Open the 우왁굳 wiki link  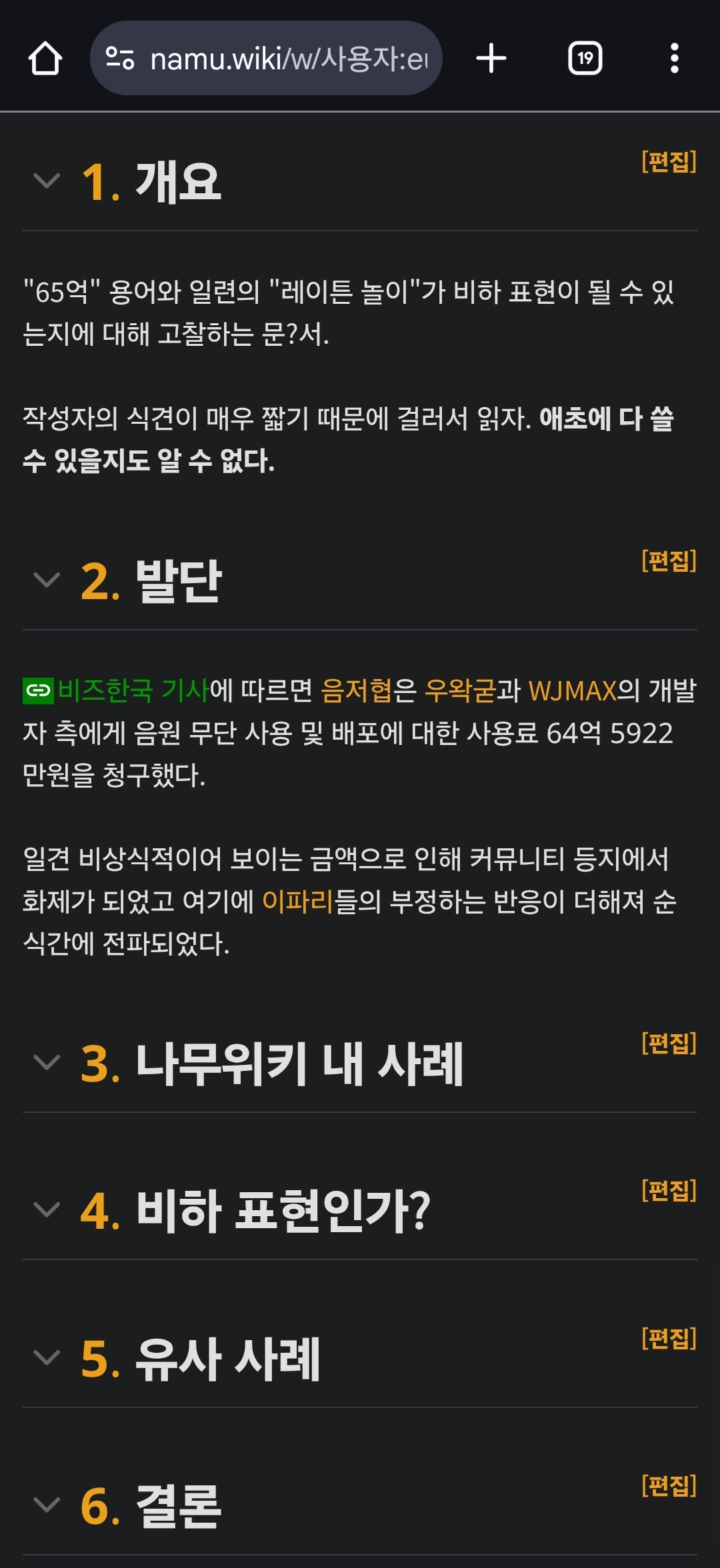tap(460, 690)
